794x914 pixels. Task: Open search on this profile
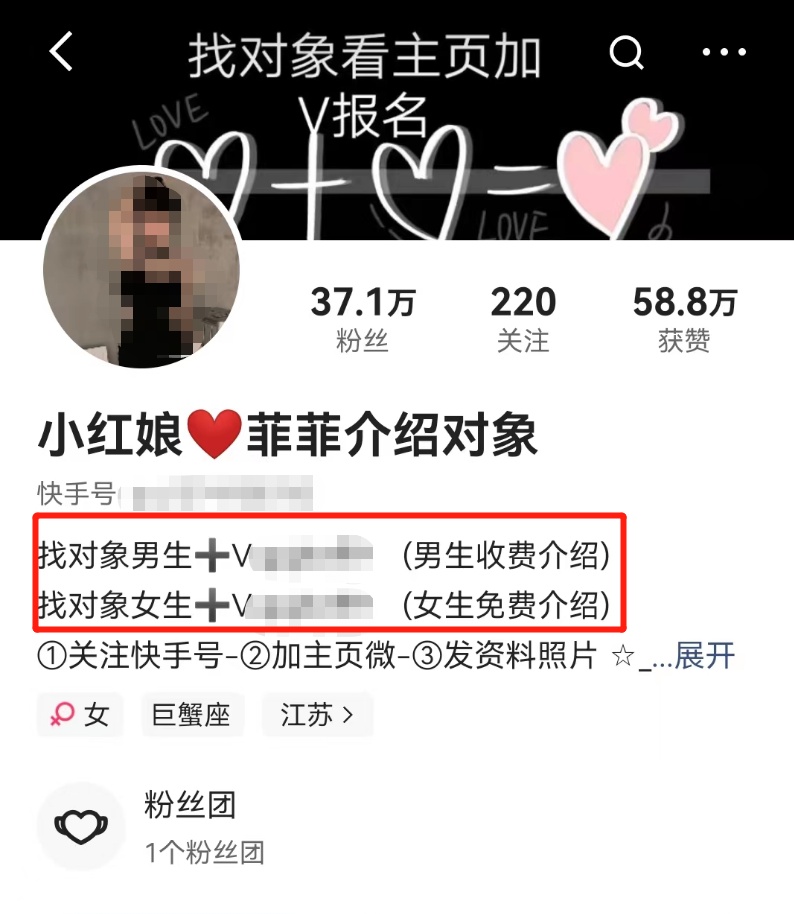click(627, 52)
